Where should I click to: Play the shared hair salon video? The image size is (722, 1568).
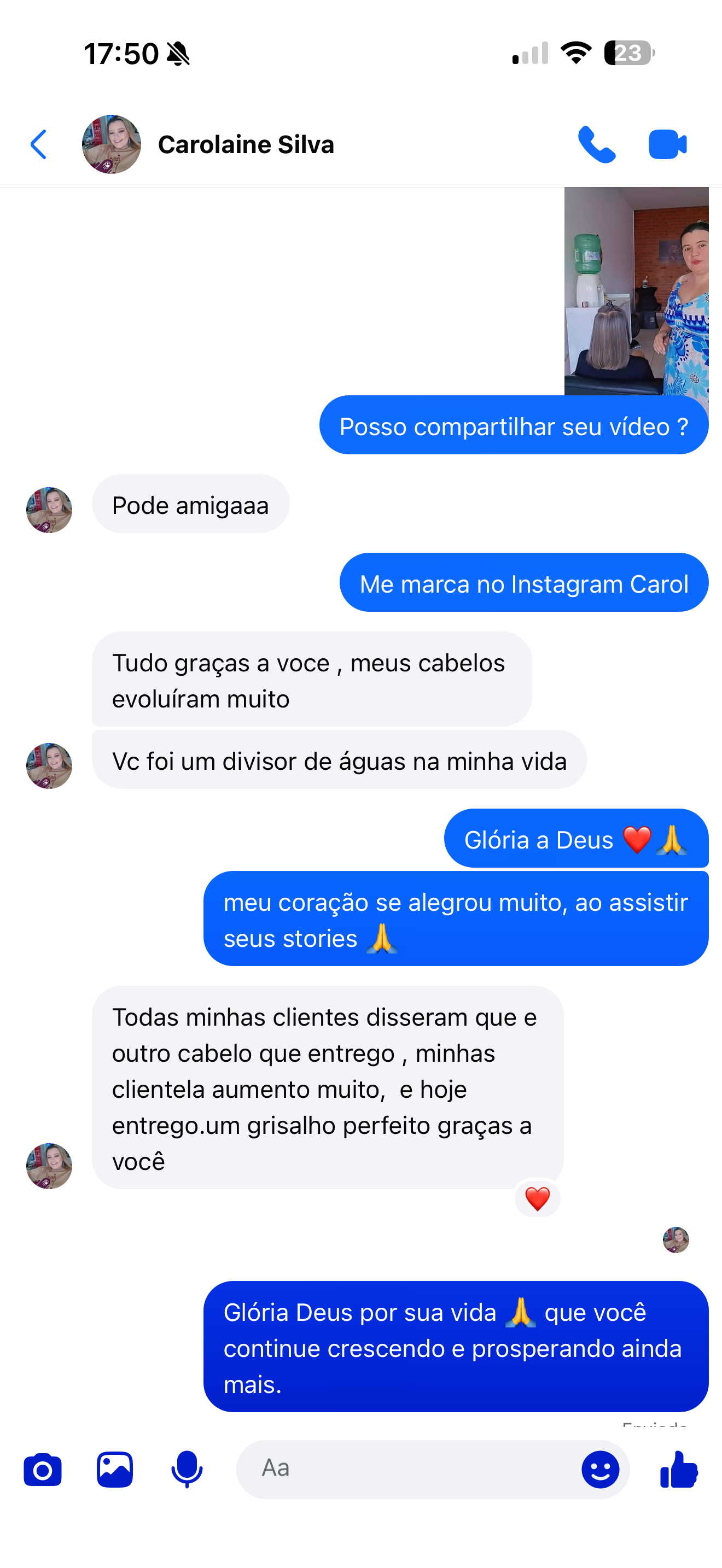click(x=635, y=292)
